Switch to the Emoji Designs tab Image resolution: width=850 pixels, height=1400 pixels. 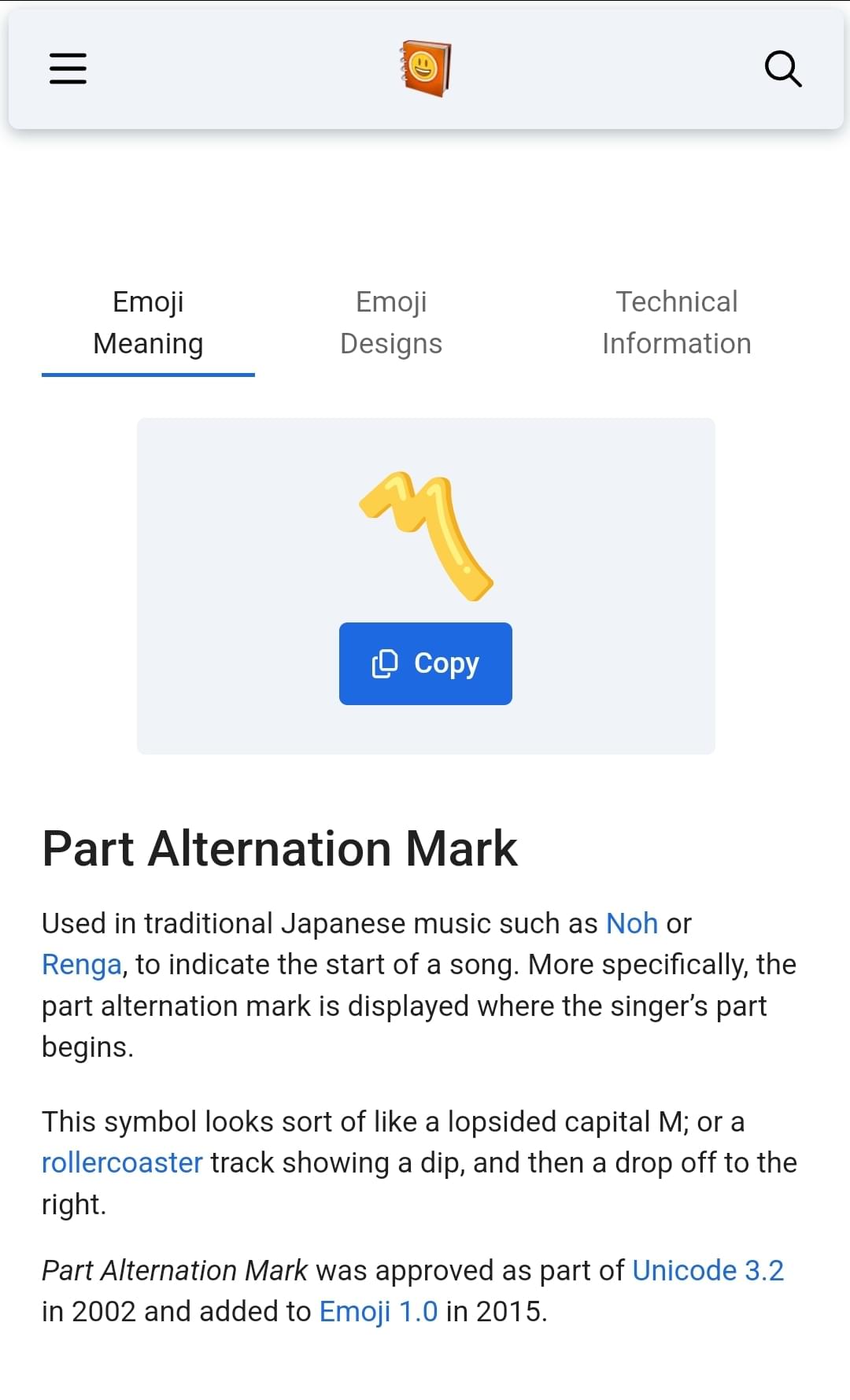(391, 322)
